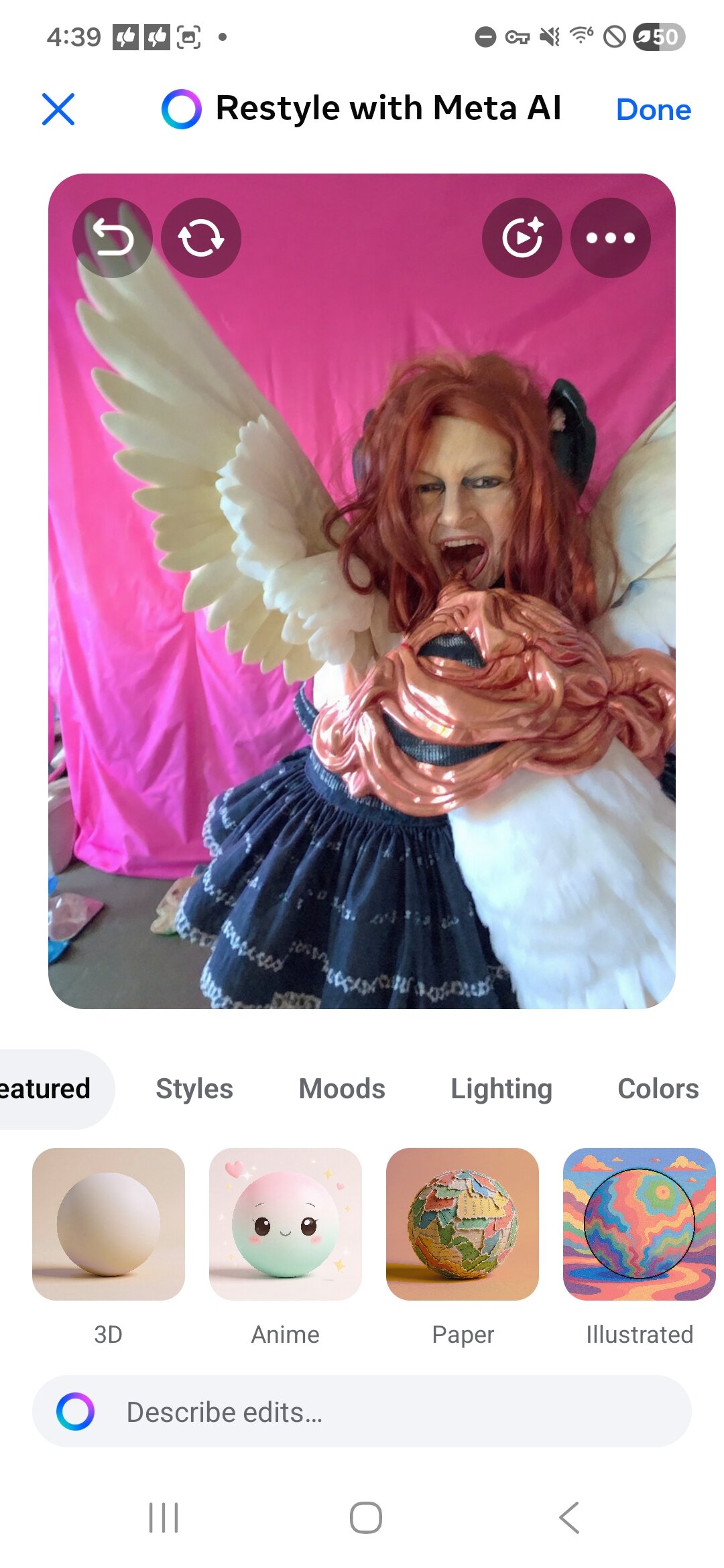Go back using the system back button
Image resolution: width=724 pixels, height=1568 pixels.
pyautogui.click(x=569, y=1518)
